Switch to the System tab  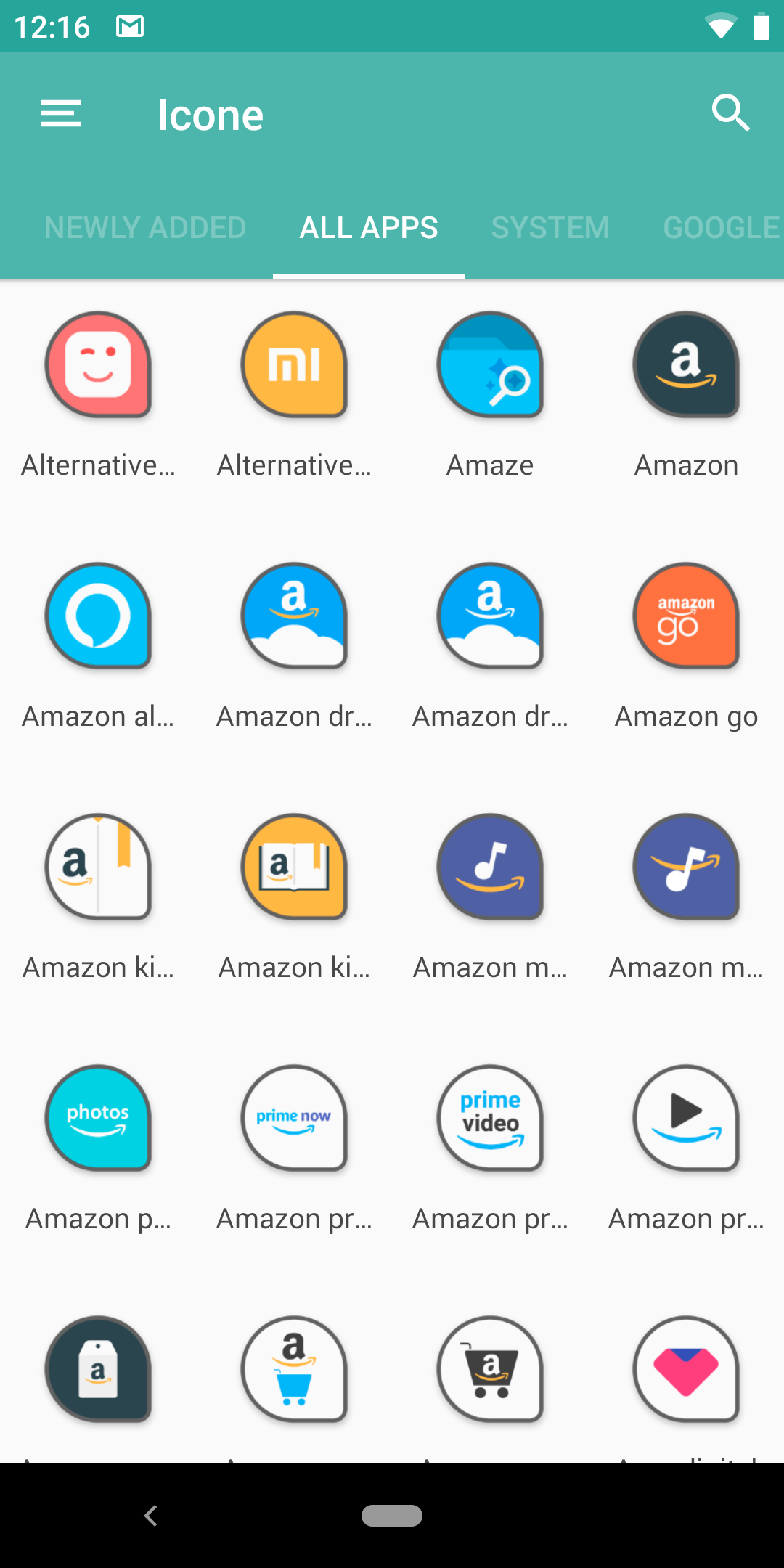550,228
